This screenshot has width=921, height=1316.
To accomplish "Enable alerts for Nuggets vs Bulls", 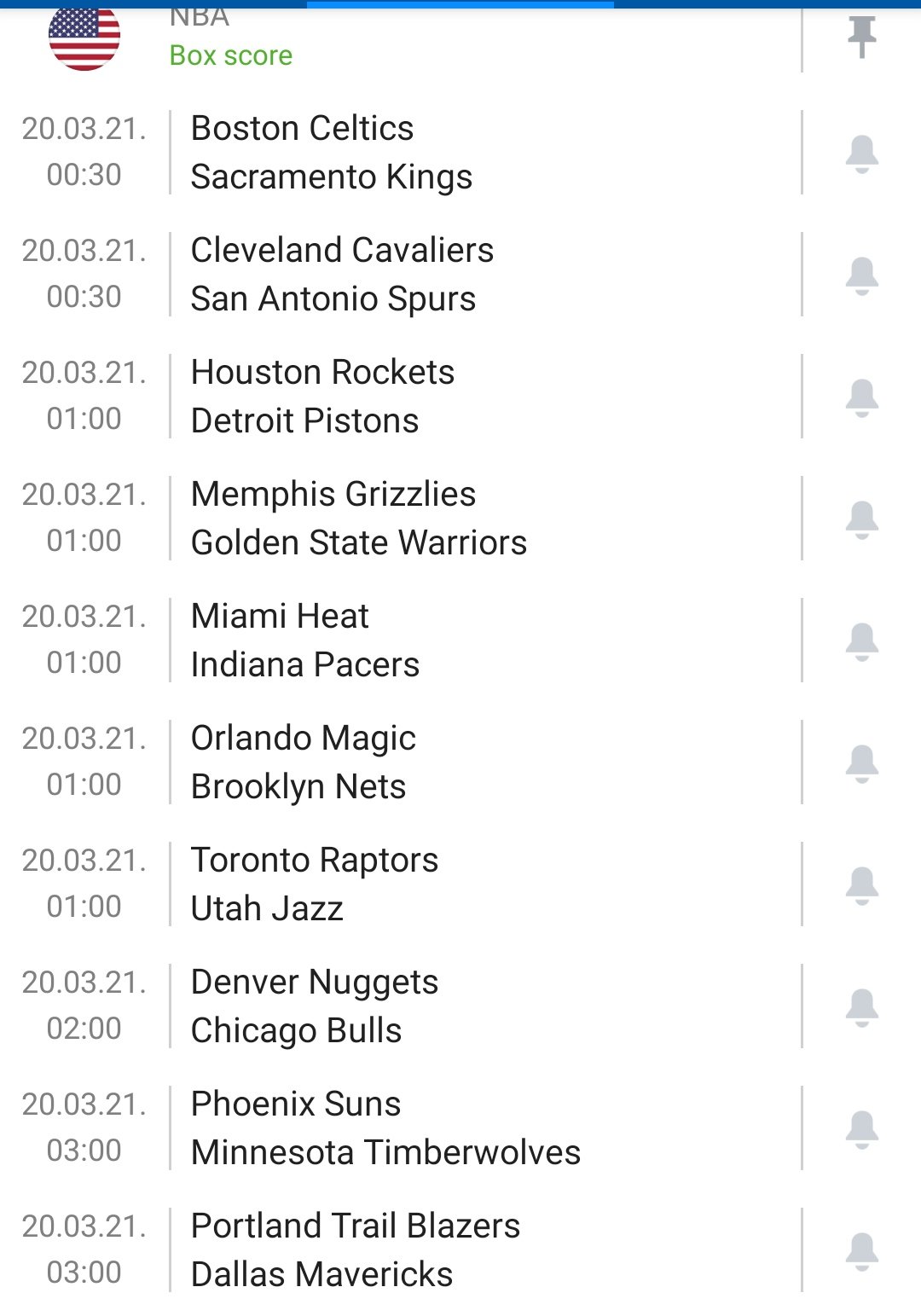I will (861, 1007).
